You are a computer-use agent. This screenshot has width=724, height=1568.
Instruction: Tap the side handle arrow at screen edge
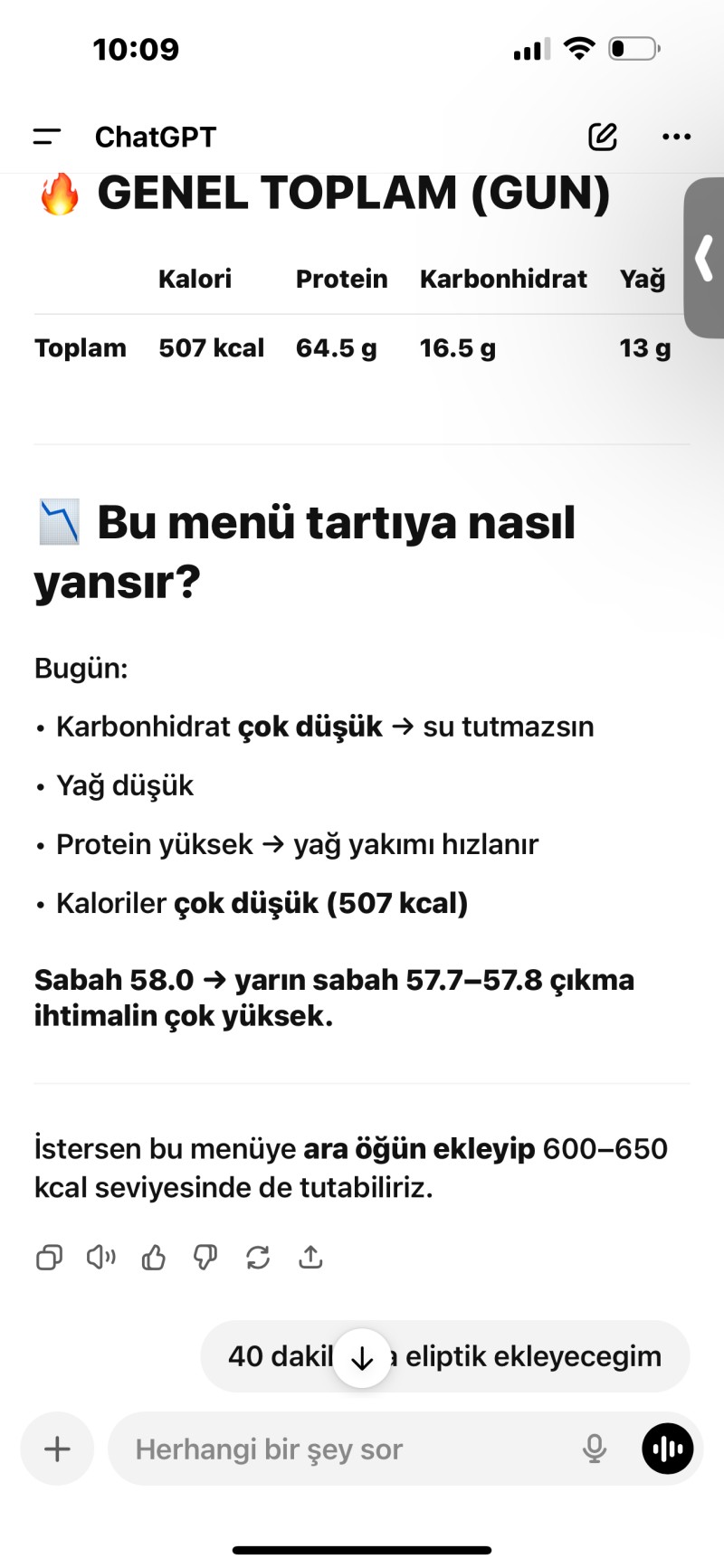(x=704, y=258)
